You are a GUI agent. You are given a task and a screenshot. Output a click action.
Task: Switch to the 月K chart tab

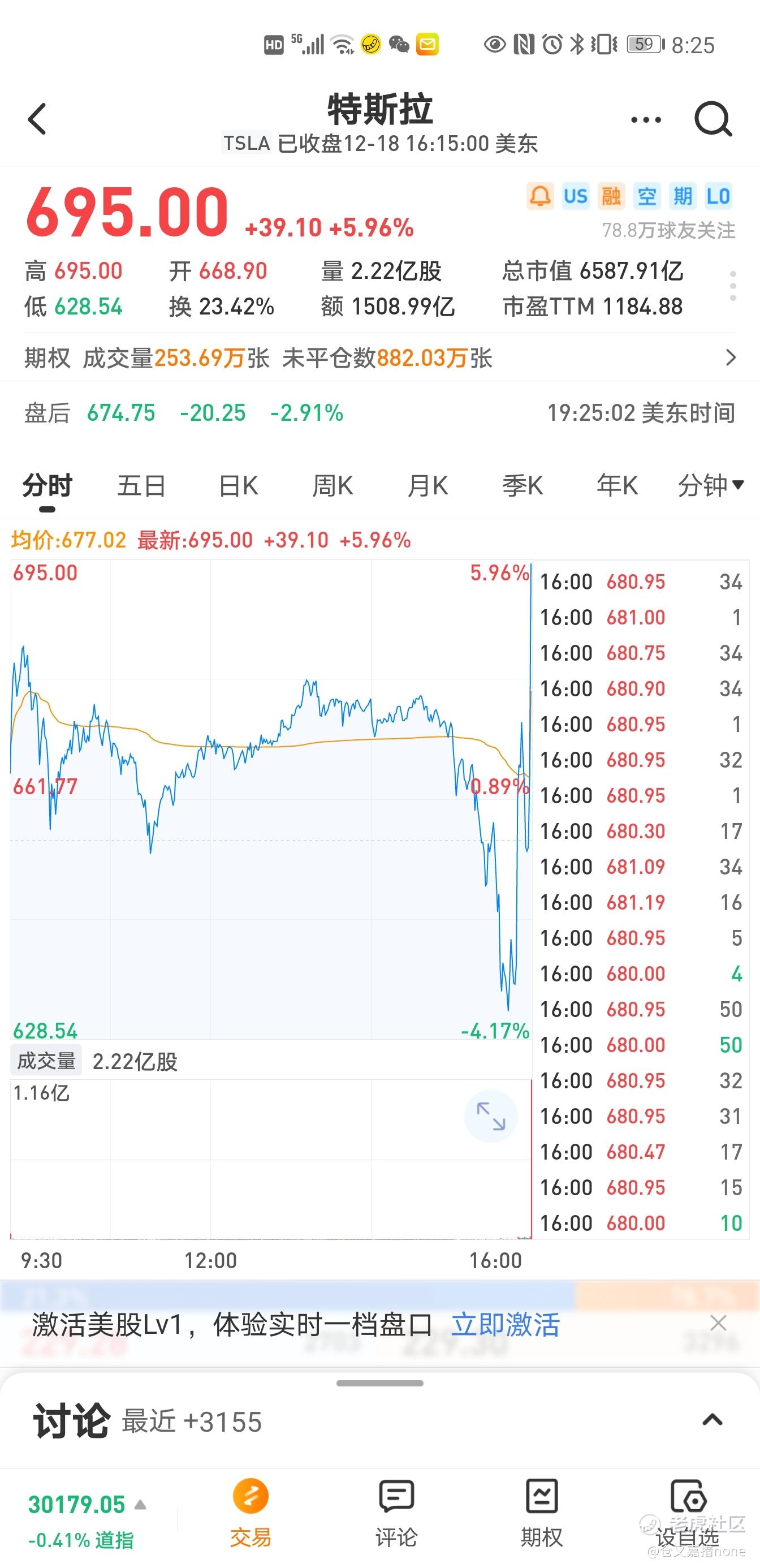(x=427, y=486)
